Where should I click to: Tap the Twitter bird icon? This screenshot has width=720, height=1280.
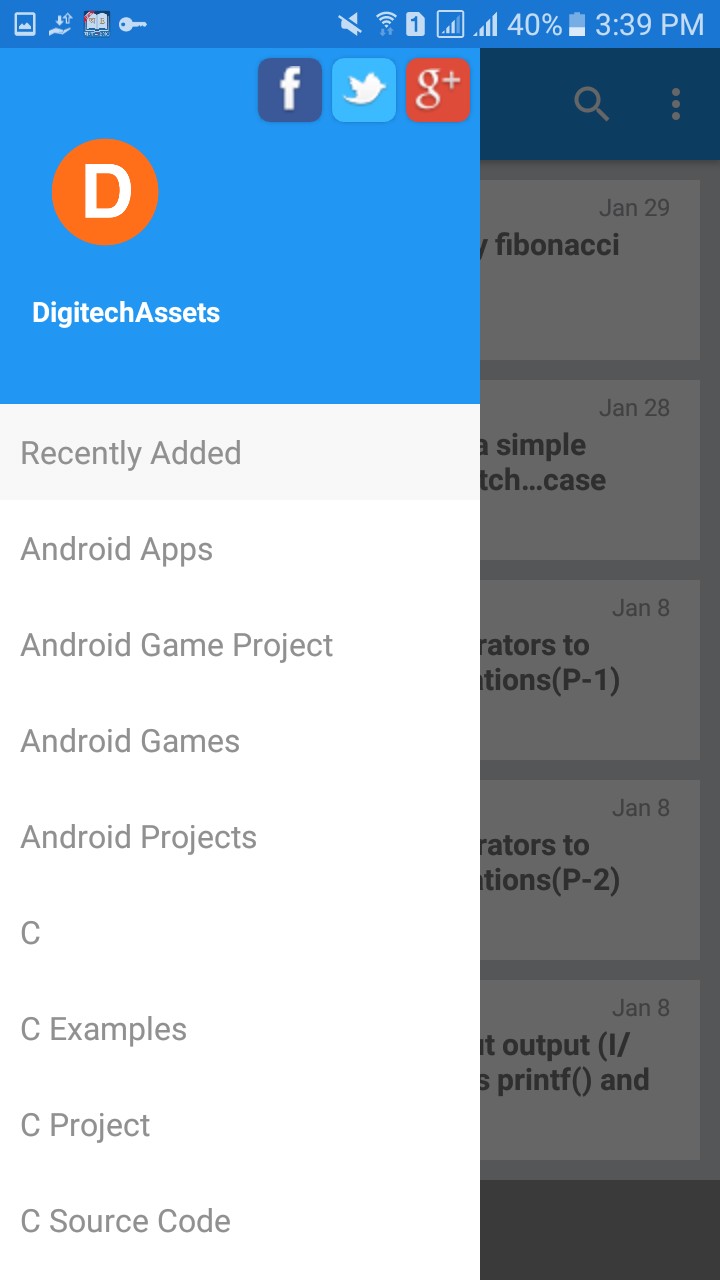pyautogui.click(x=364, y=90)
